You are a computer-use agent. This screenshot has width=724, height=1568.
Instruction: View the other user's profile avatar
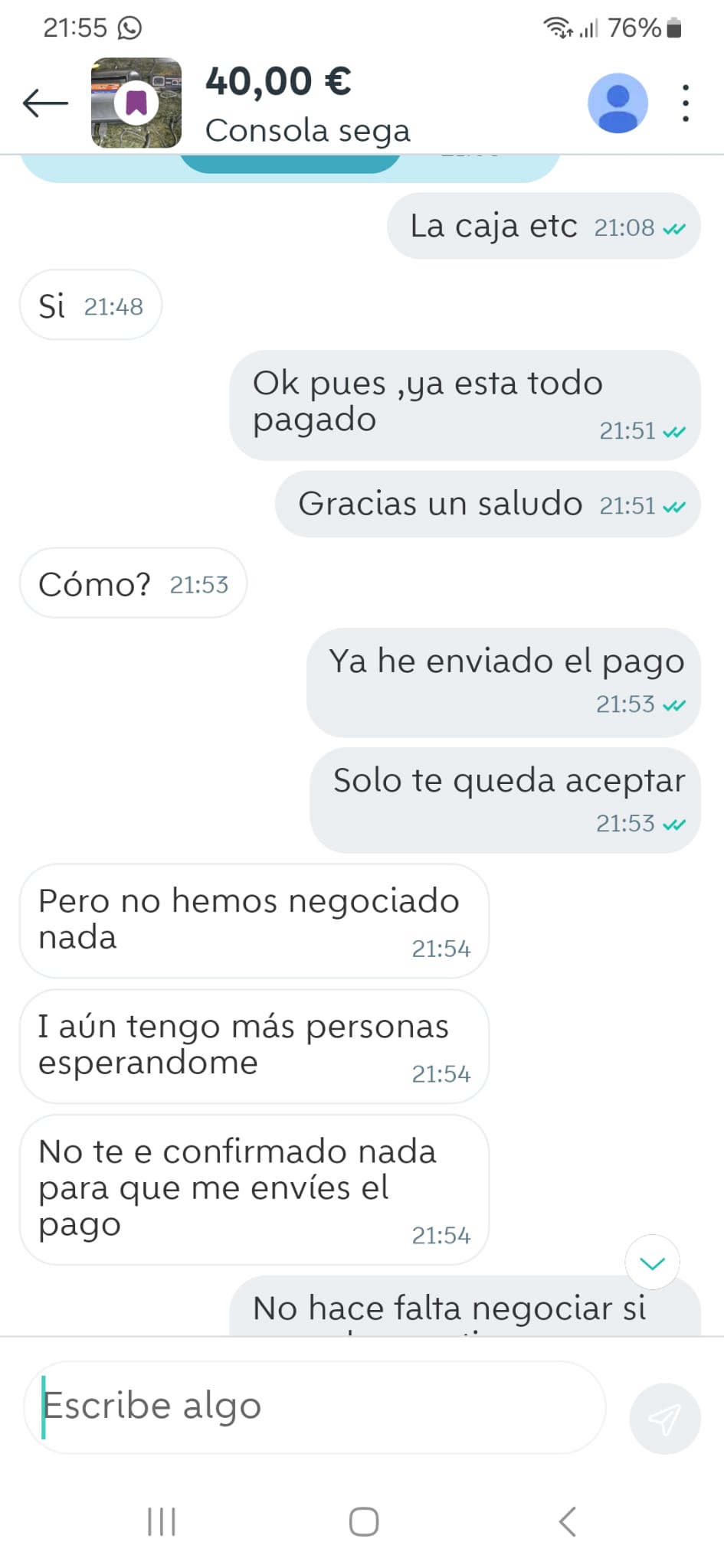pyautogui.click(x=618, y=103)
